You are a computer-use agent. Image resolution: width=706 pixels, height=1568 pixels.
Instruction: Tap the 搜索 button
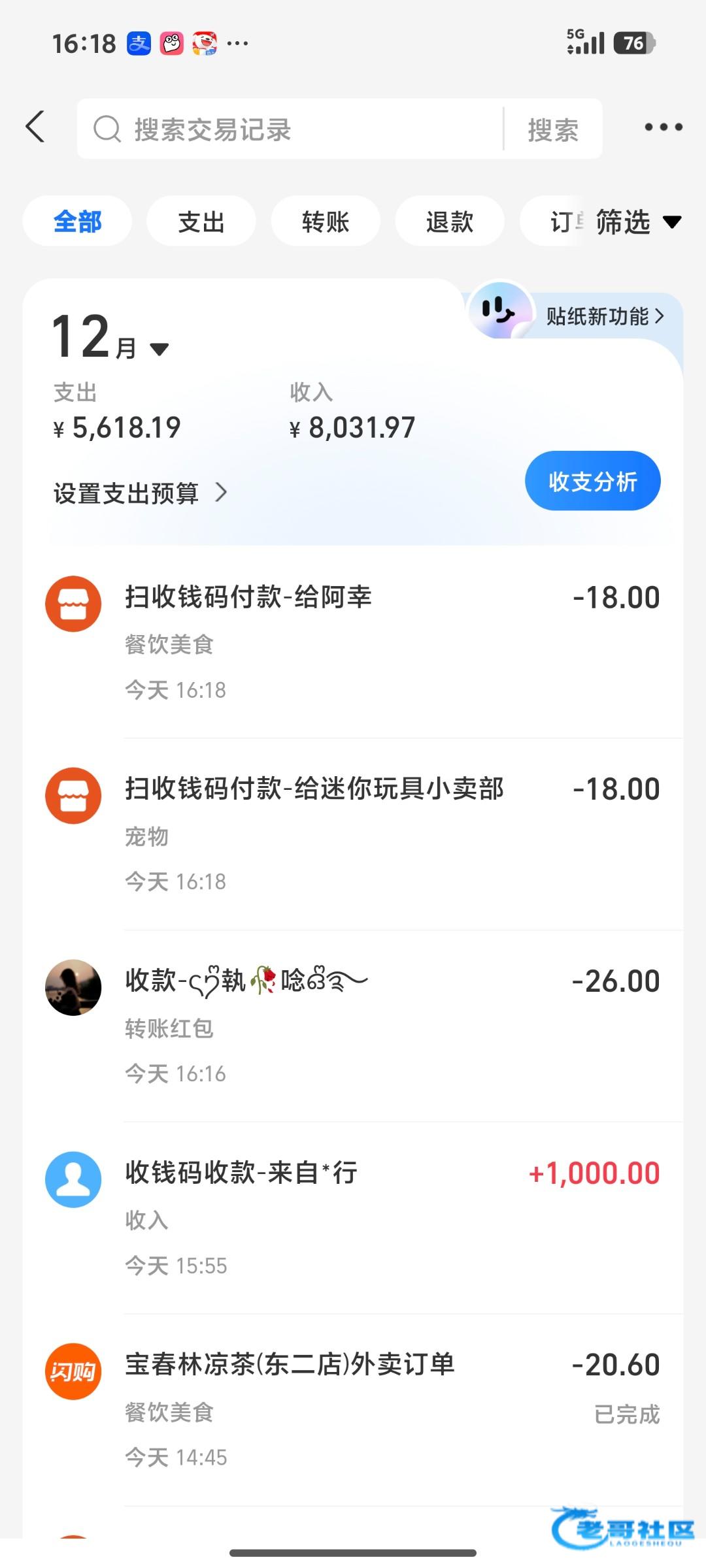point(553,129)
